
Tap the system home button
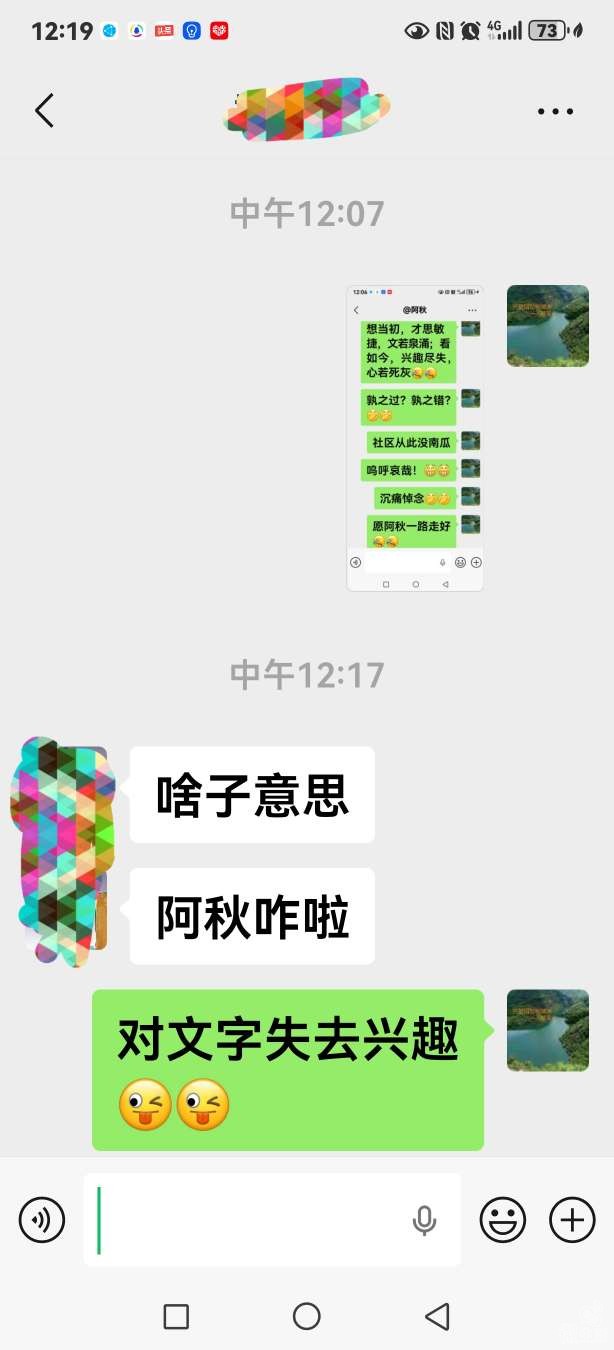click(307, 1316)
